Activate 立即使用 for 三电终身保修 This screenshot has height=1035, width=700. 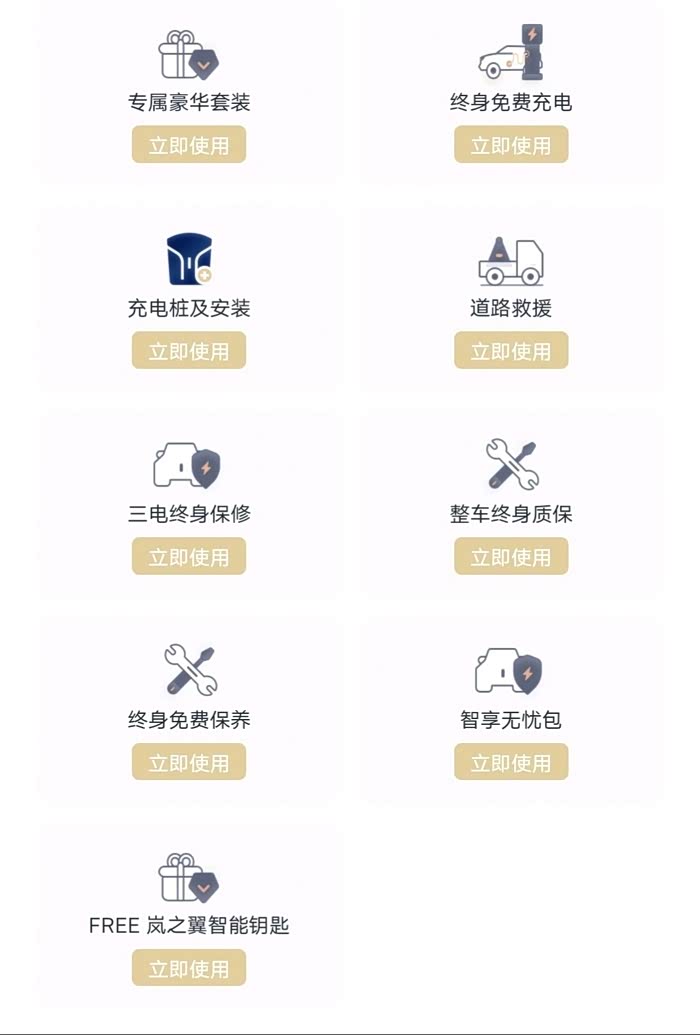pos(189,557)
